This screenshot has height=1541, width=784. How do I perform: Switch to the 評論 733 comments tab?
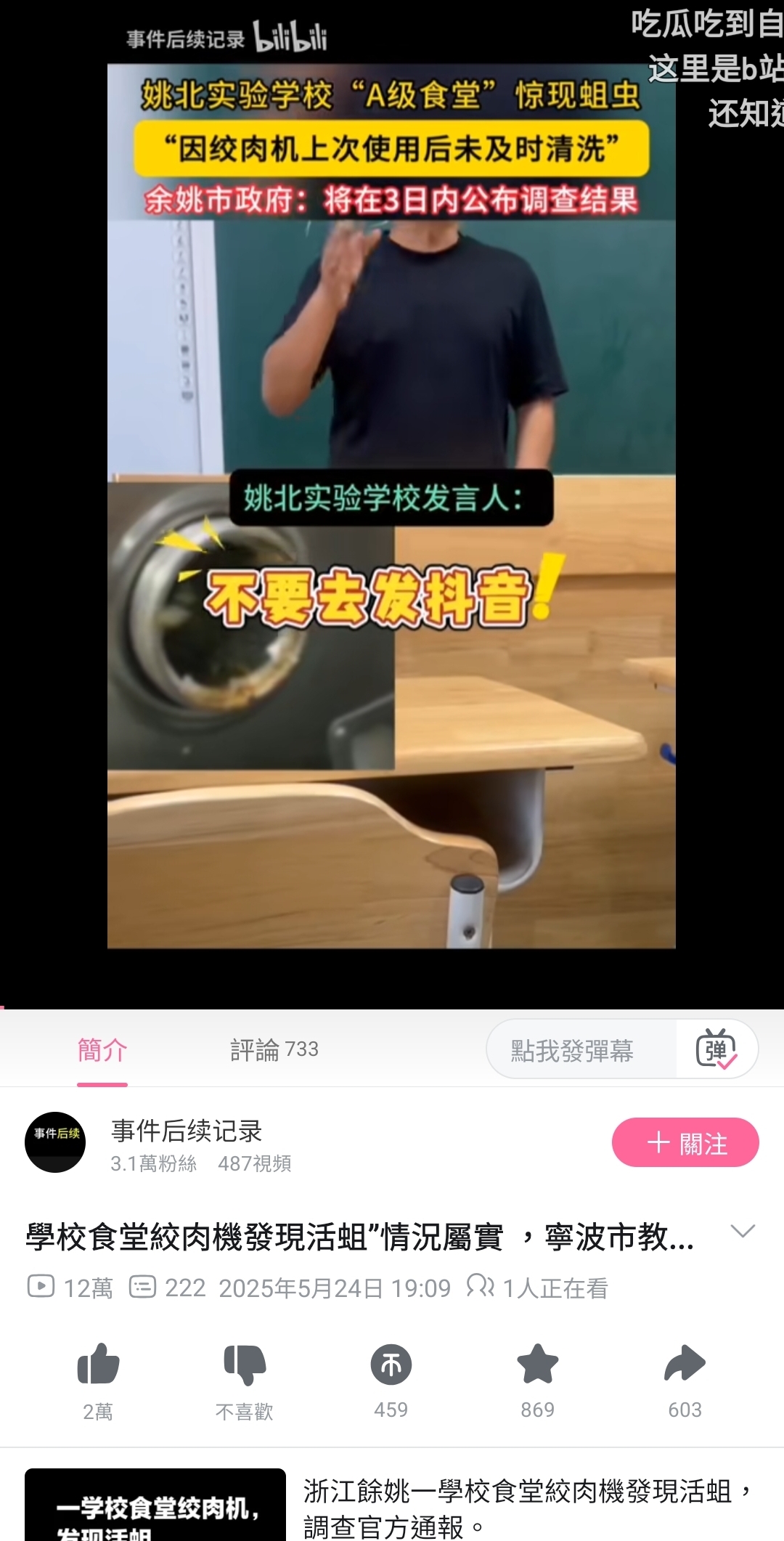274,1050
